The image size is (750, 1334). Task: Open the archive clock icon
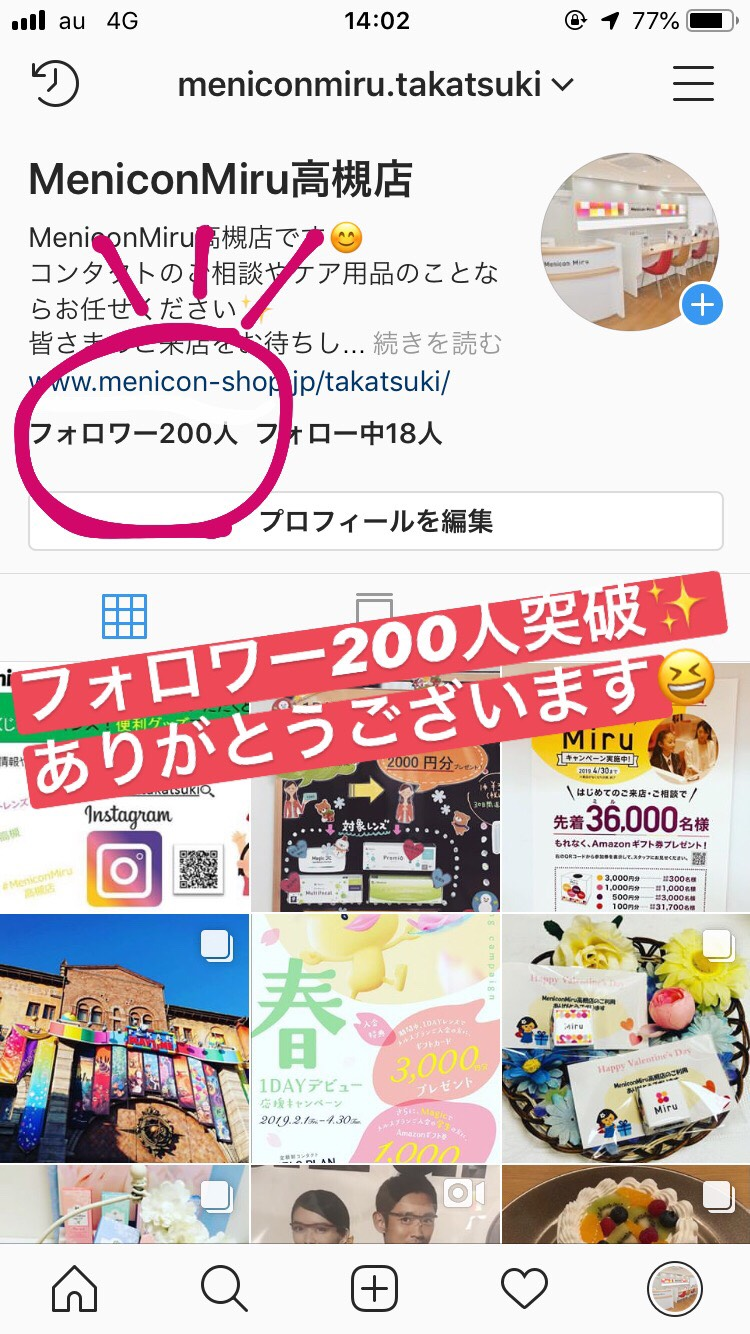pyautogui.click(x=55, y=85)
